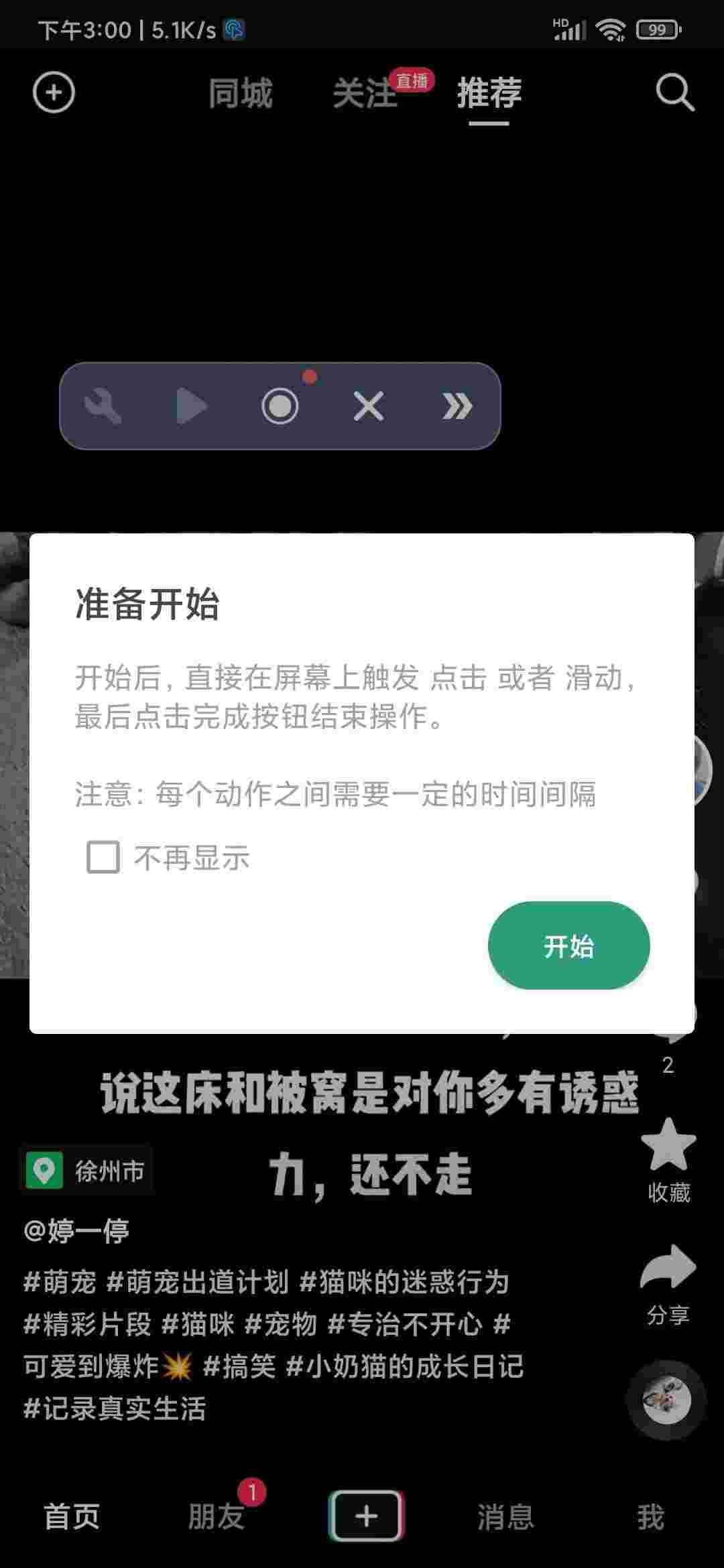Switch to the 关注 tab
The height and width of the screenshot is (1568, 724).
(x=365, y=93)
